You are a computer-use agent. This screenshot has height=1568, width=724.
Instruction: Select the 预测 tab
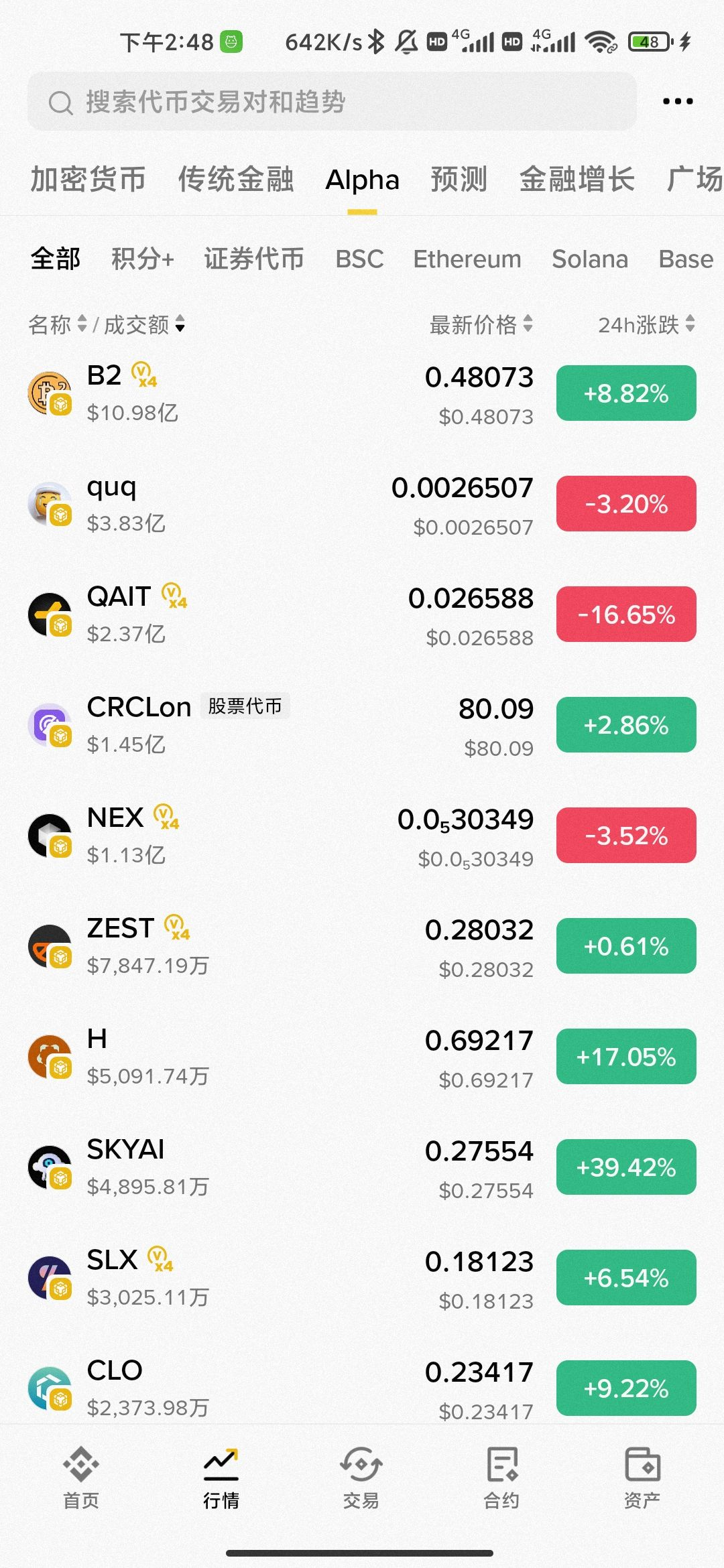click(x=459, y=180)
